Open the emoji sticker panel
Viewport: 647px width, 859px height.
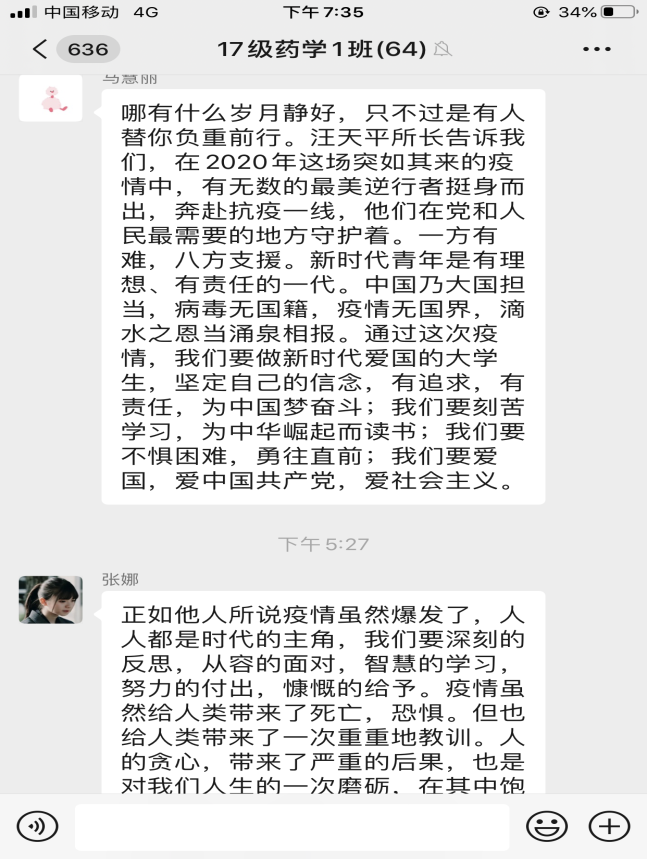coord(547,826)
